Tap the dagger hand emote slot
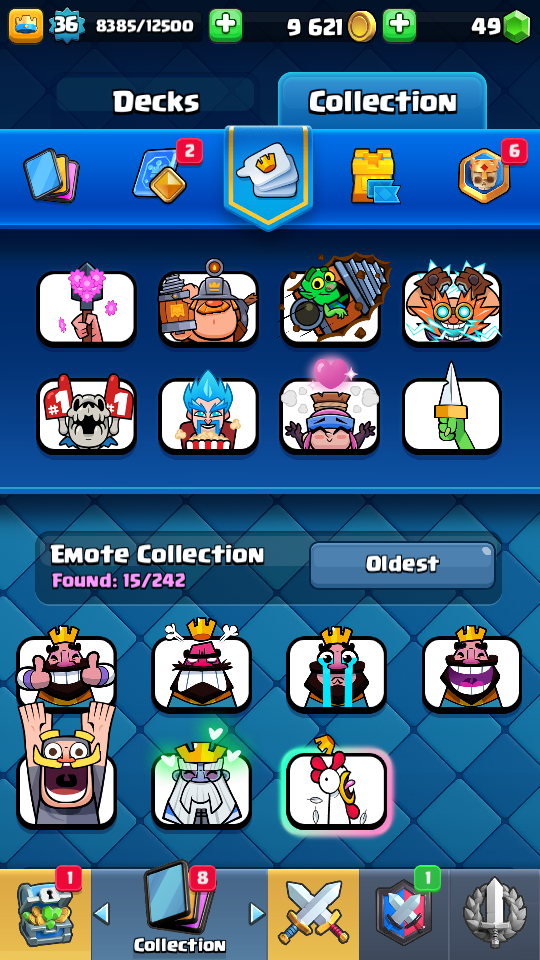 tap(452, 413)
